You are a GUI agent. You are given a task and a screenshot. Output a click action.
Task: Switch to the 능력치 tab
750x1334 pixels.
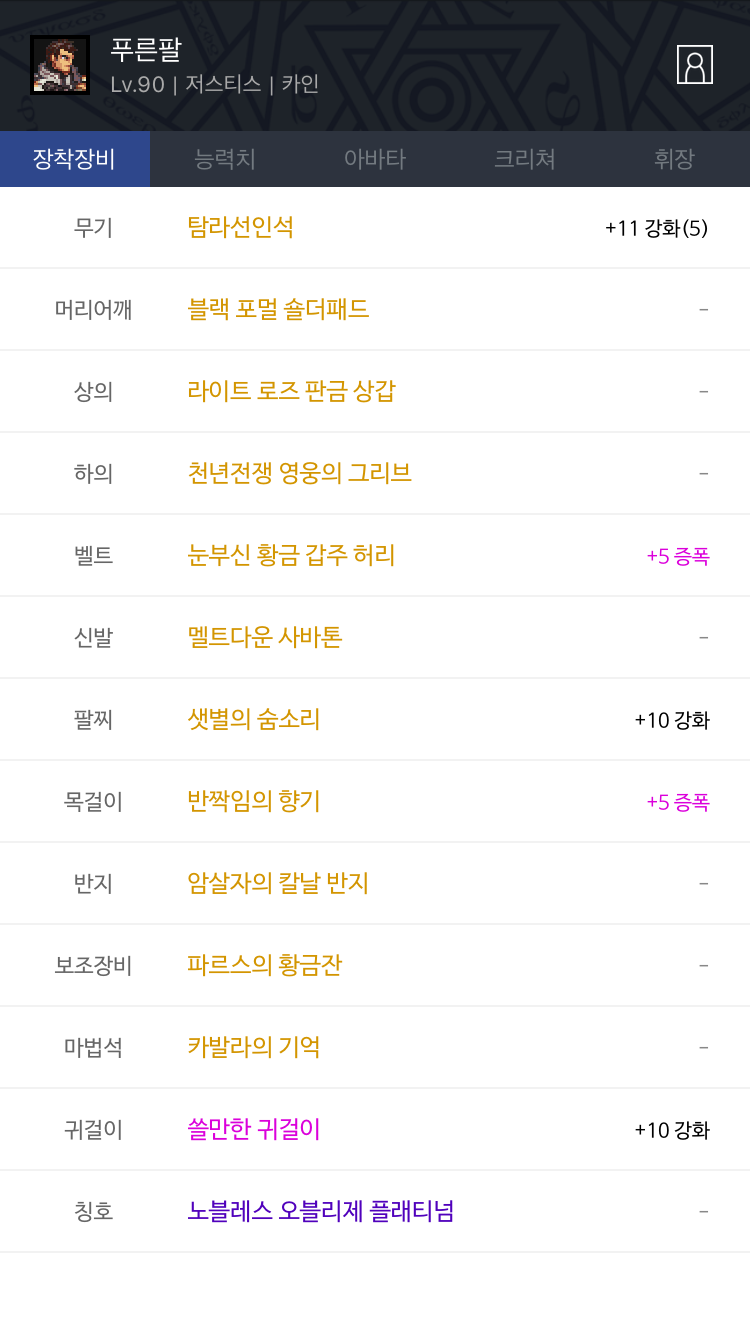[225, 159]
